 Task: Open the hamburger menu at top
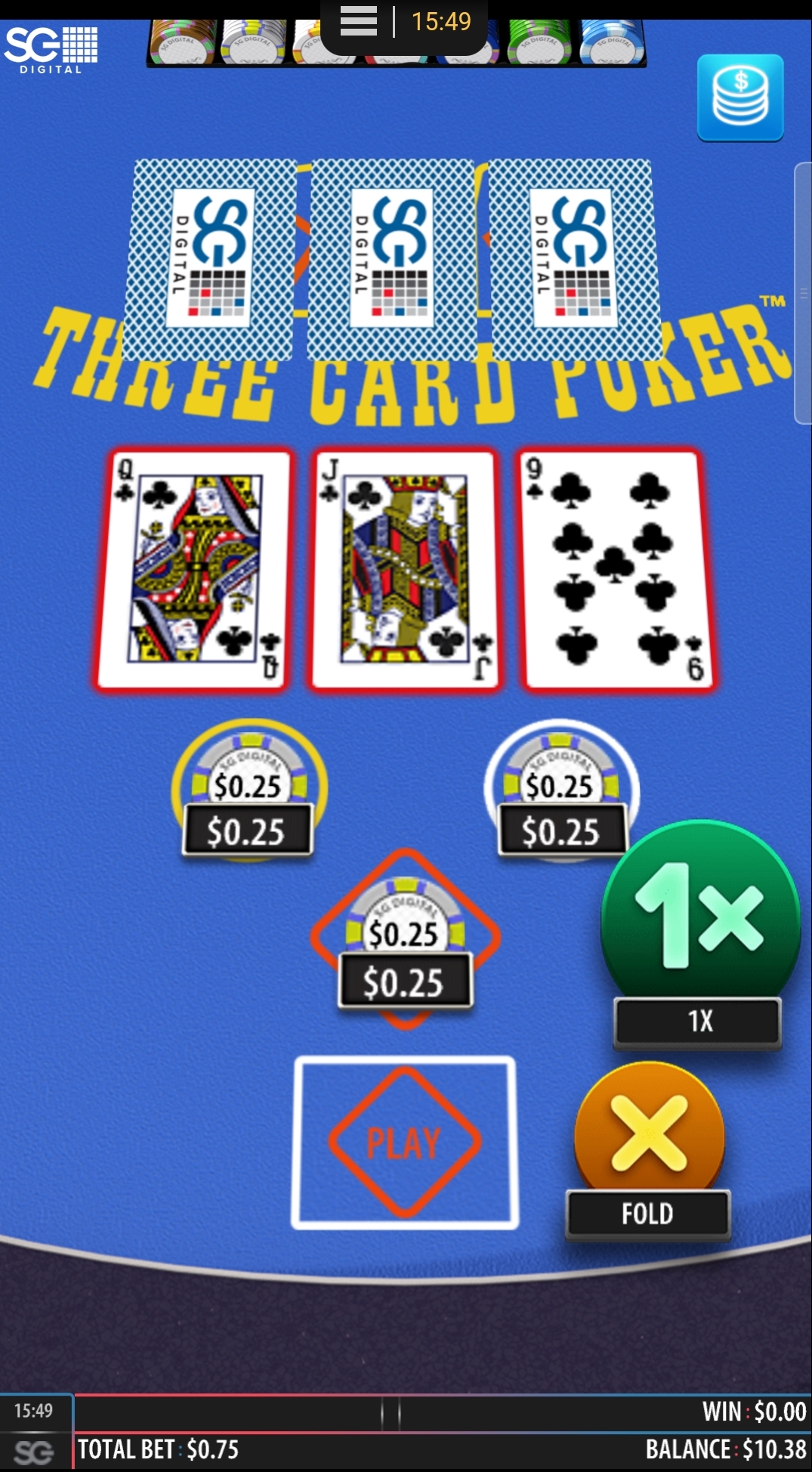coord(359,21)
